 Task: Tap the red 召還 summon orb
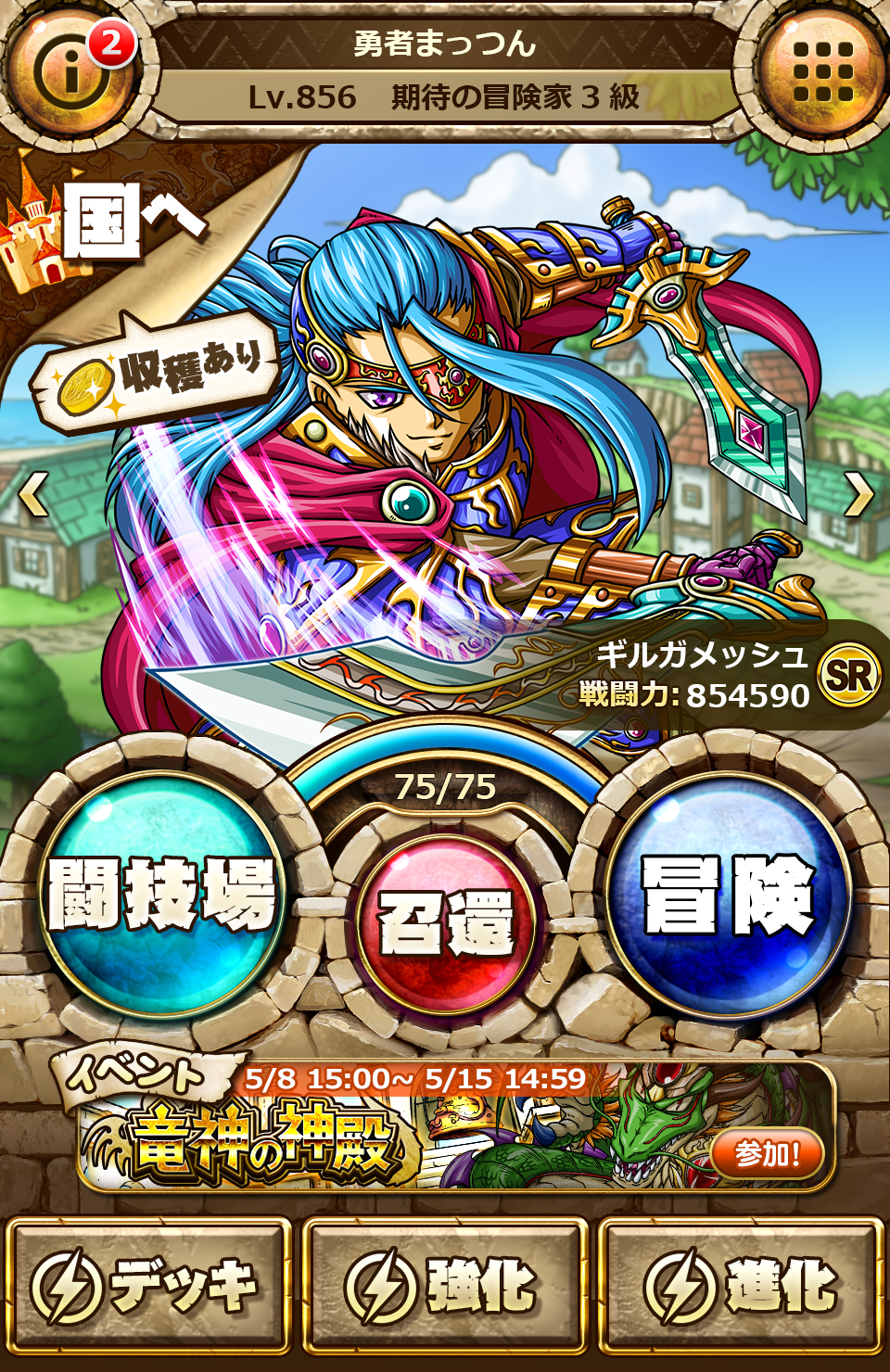[446, 924]
